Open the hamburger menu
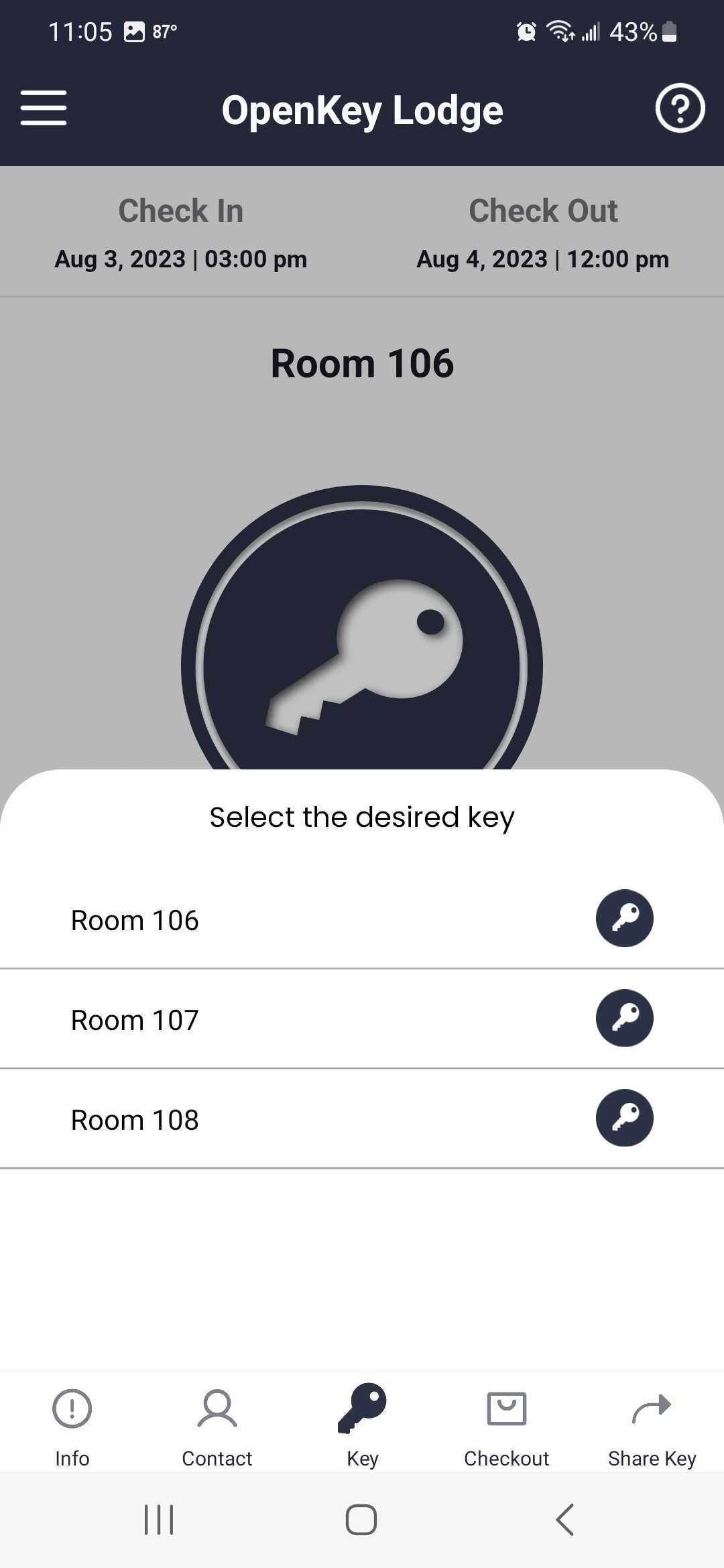 click(44, 109)
